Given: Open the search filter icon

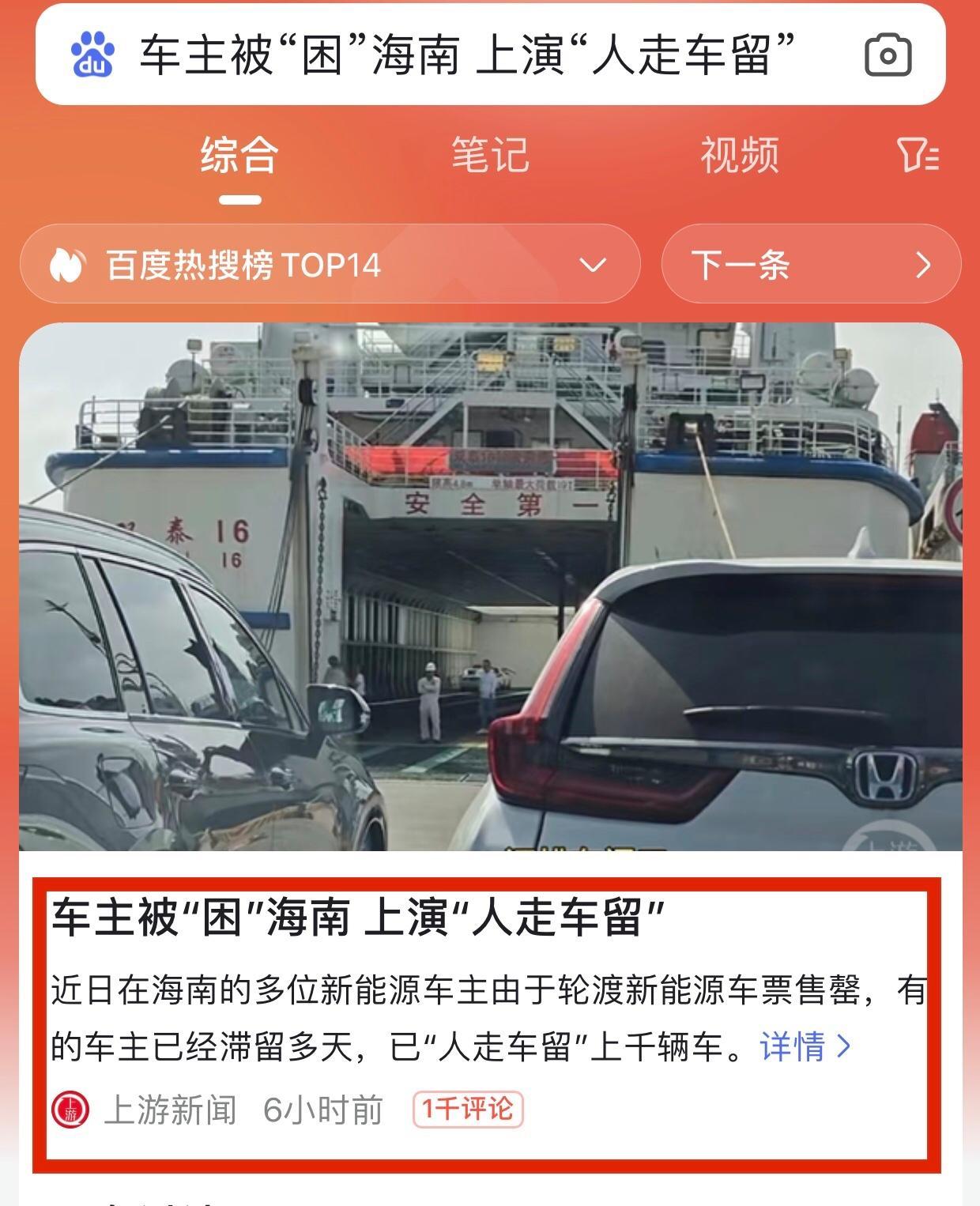Looking at the screenshot, I should 918,156.
